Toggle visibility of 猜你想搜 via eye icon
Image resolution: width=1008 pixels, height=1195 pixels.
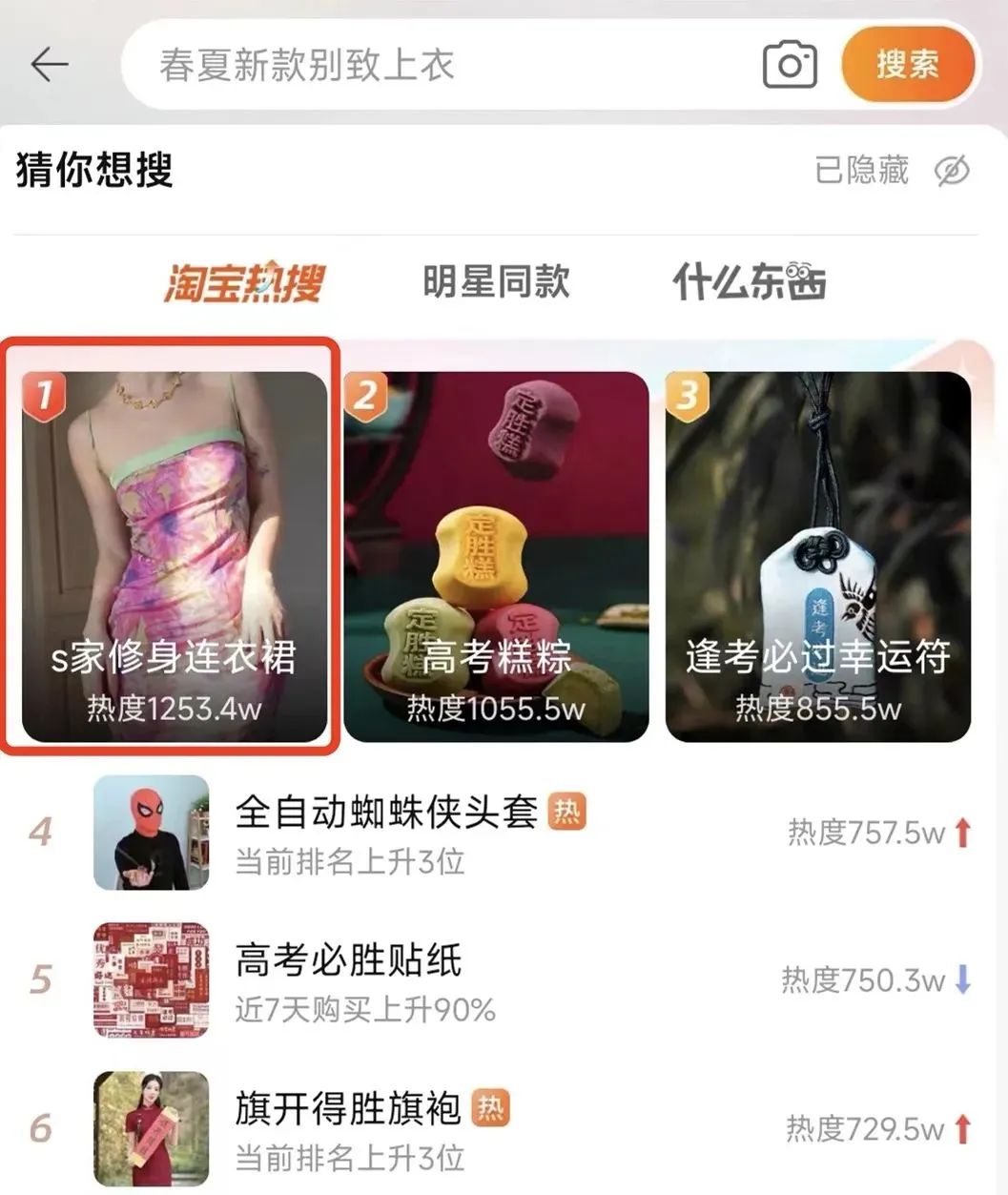(951, 172)
